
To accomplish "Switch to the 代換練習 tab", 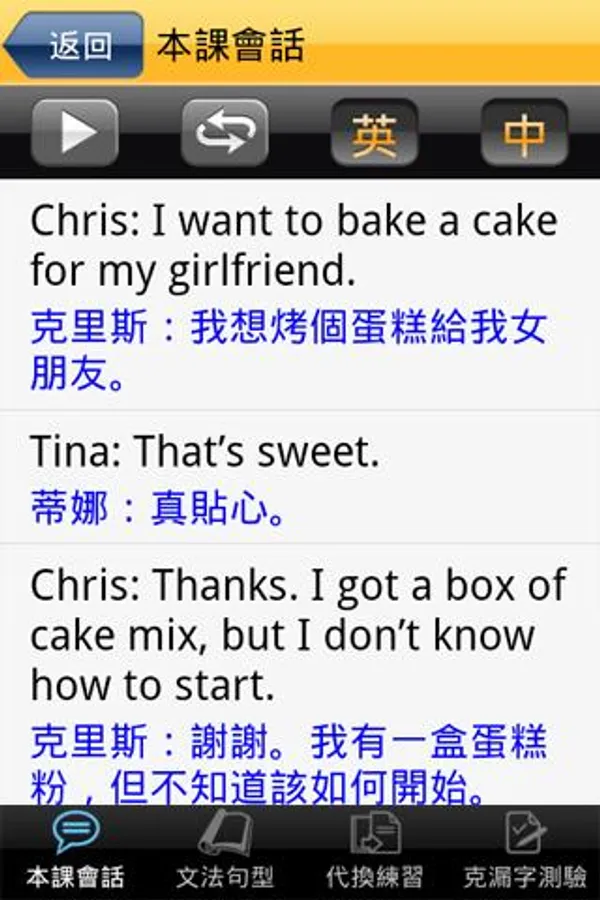I will [x=375, y=853].
